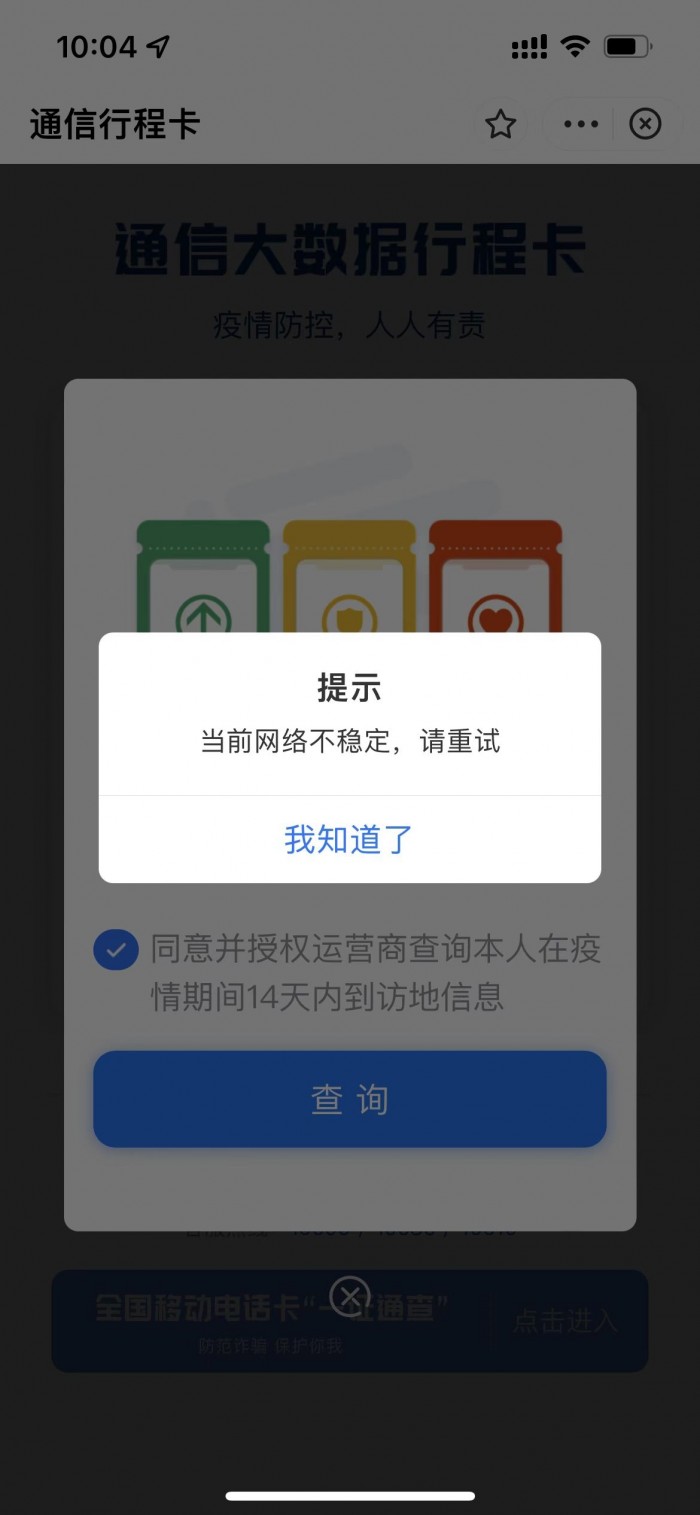The width and height of the screenshot is (700, 1515).
Task: Dismiss the alert with 我知道了
Action: [x=349, y=839]
